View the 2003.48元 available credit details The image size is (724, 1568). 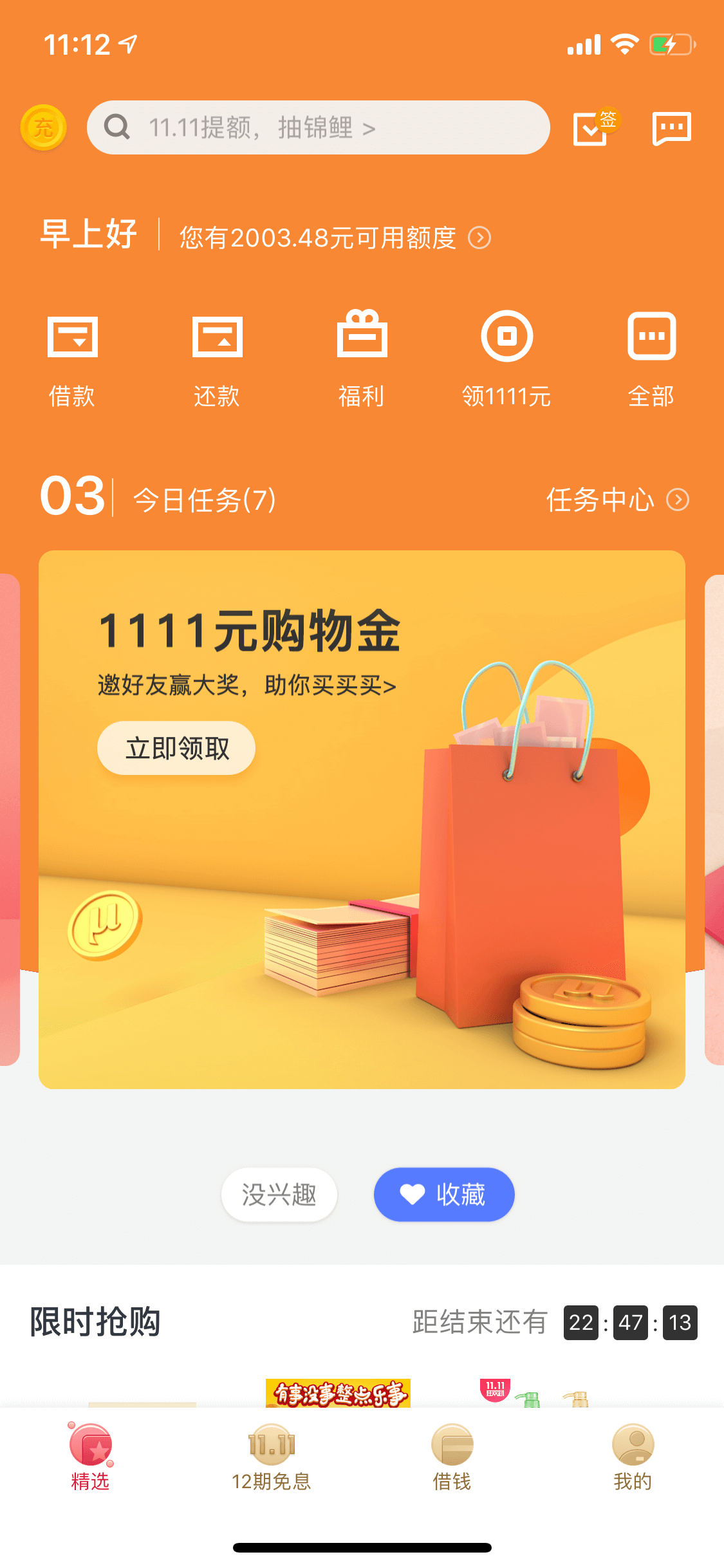pos(335,238)
